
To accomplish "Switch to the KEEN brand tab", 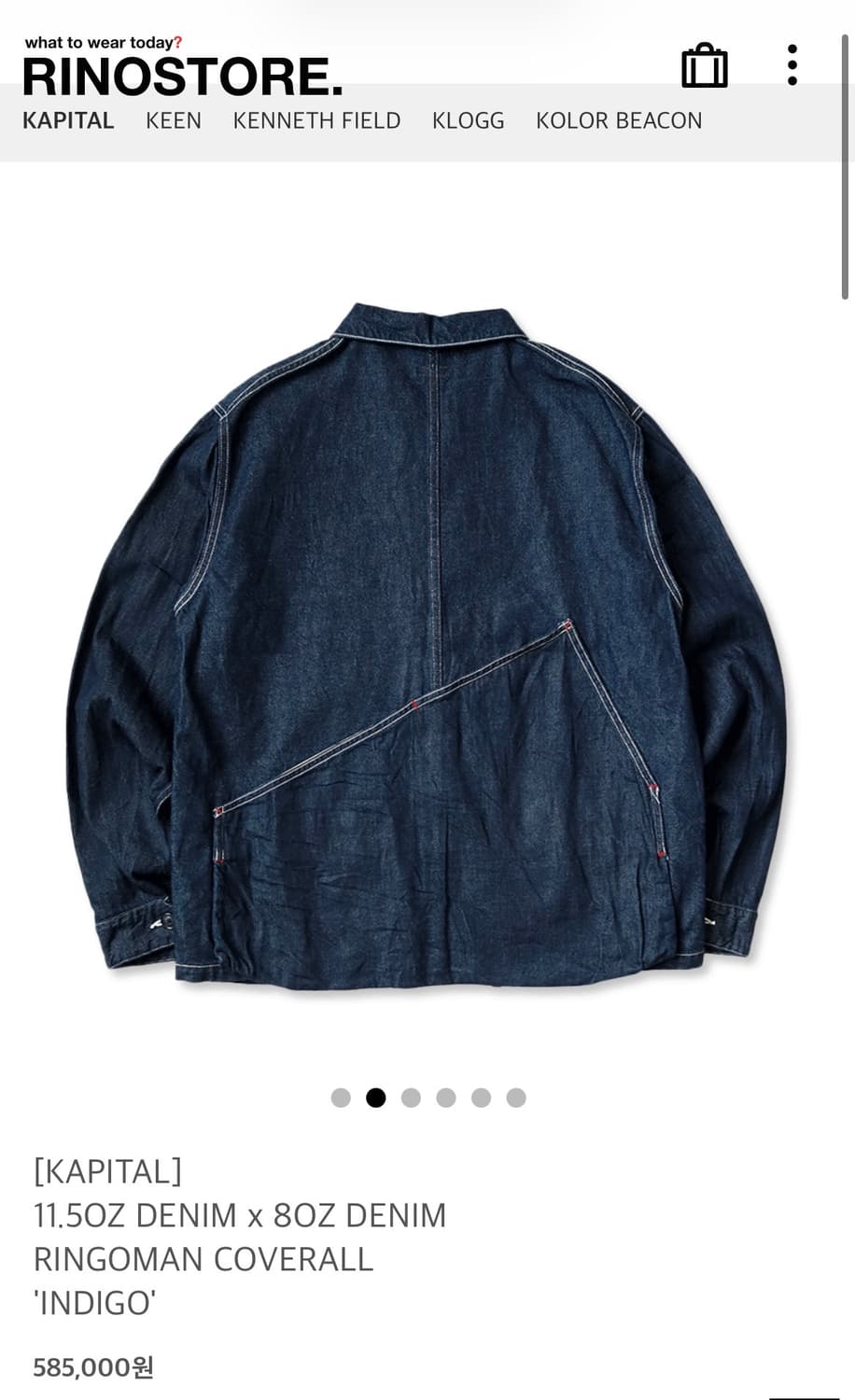I will pos(175,120).
